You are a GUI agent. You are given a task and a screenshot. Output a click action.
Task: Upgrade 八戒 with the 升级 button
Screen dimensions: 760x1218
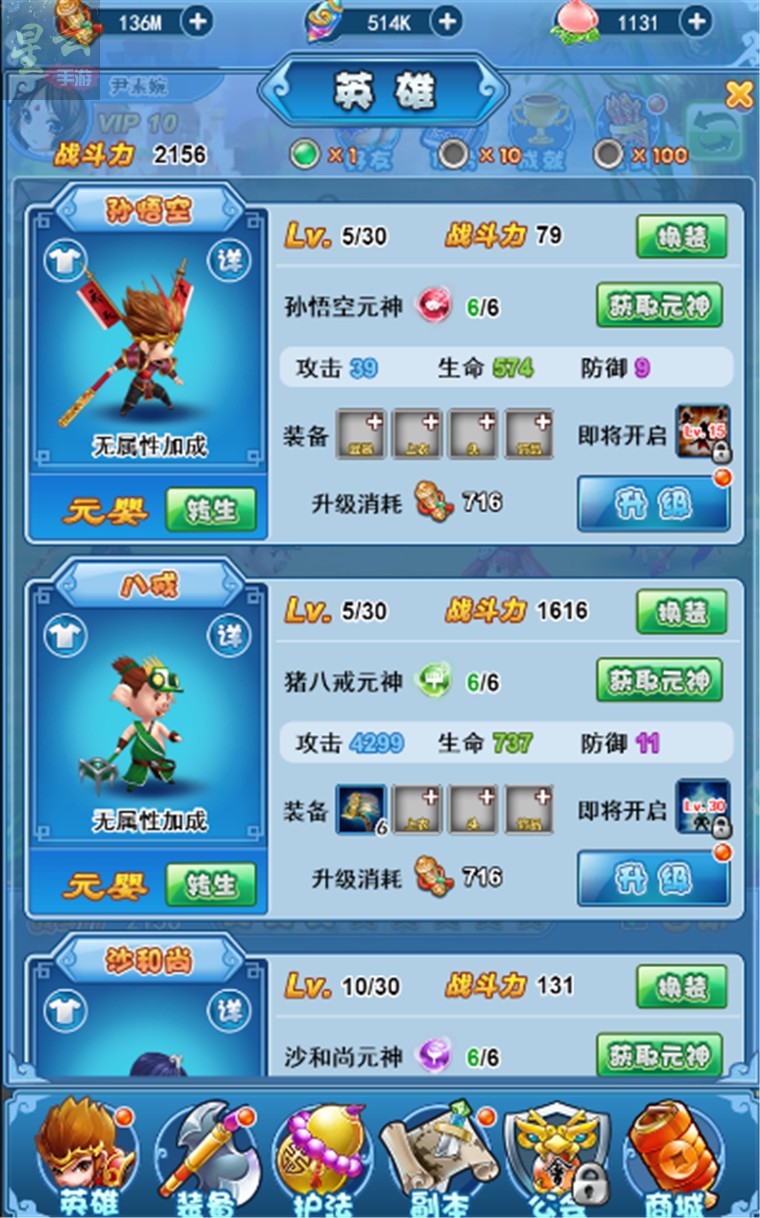[x=654, y=878]
